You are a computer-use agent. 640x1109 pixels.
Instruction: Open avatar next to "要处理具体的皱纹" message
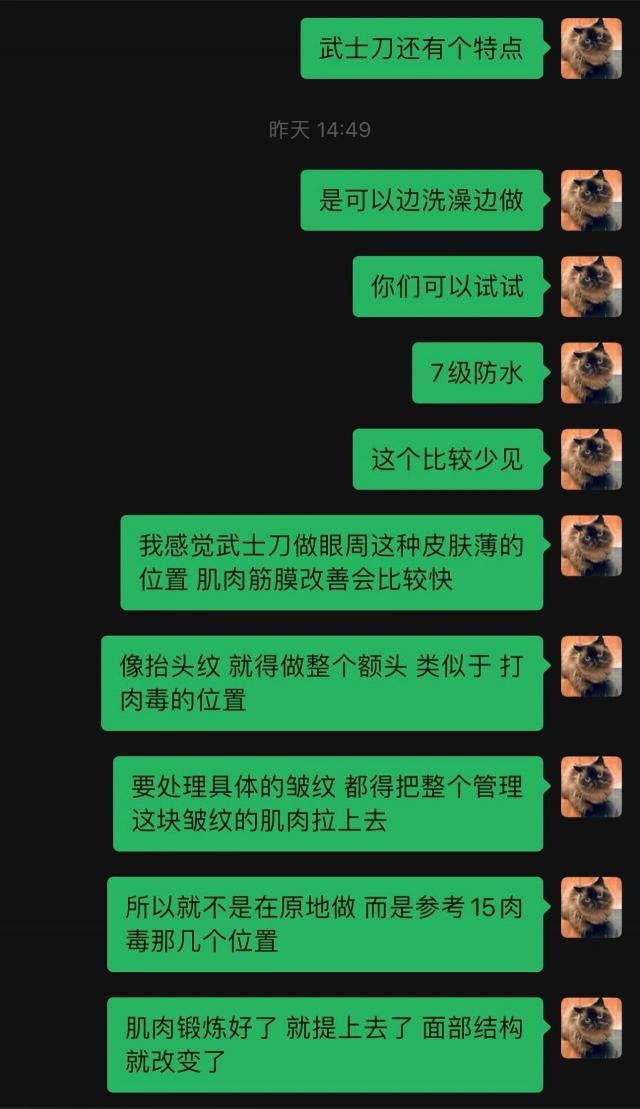(x=591, y=787)
